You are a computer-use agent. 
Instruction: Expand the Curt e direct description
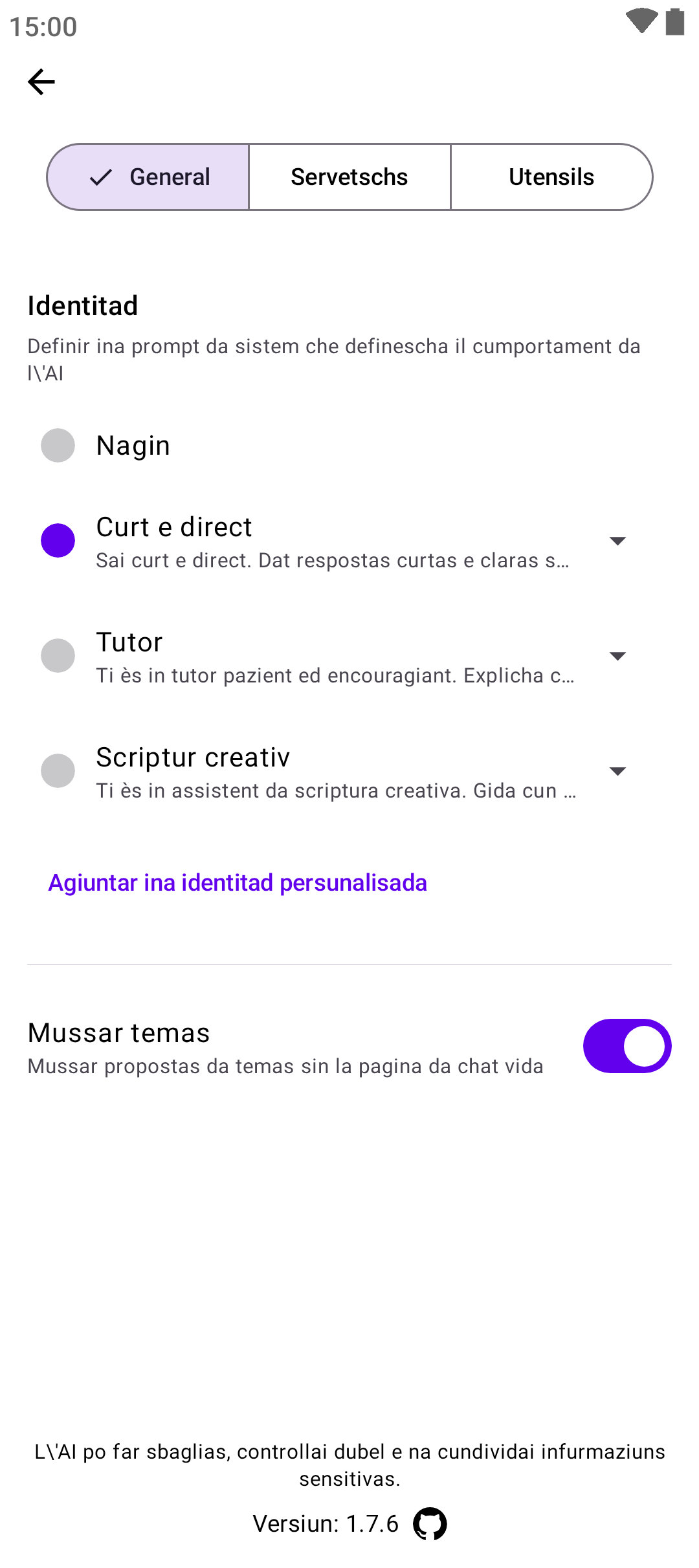point(617,541)
